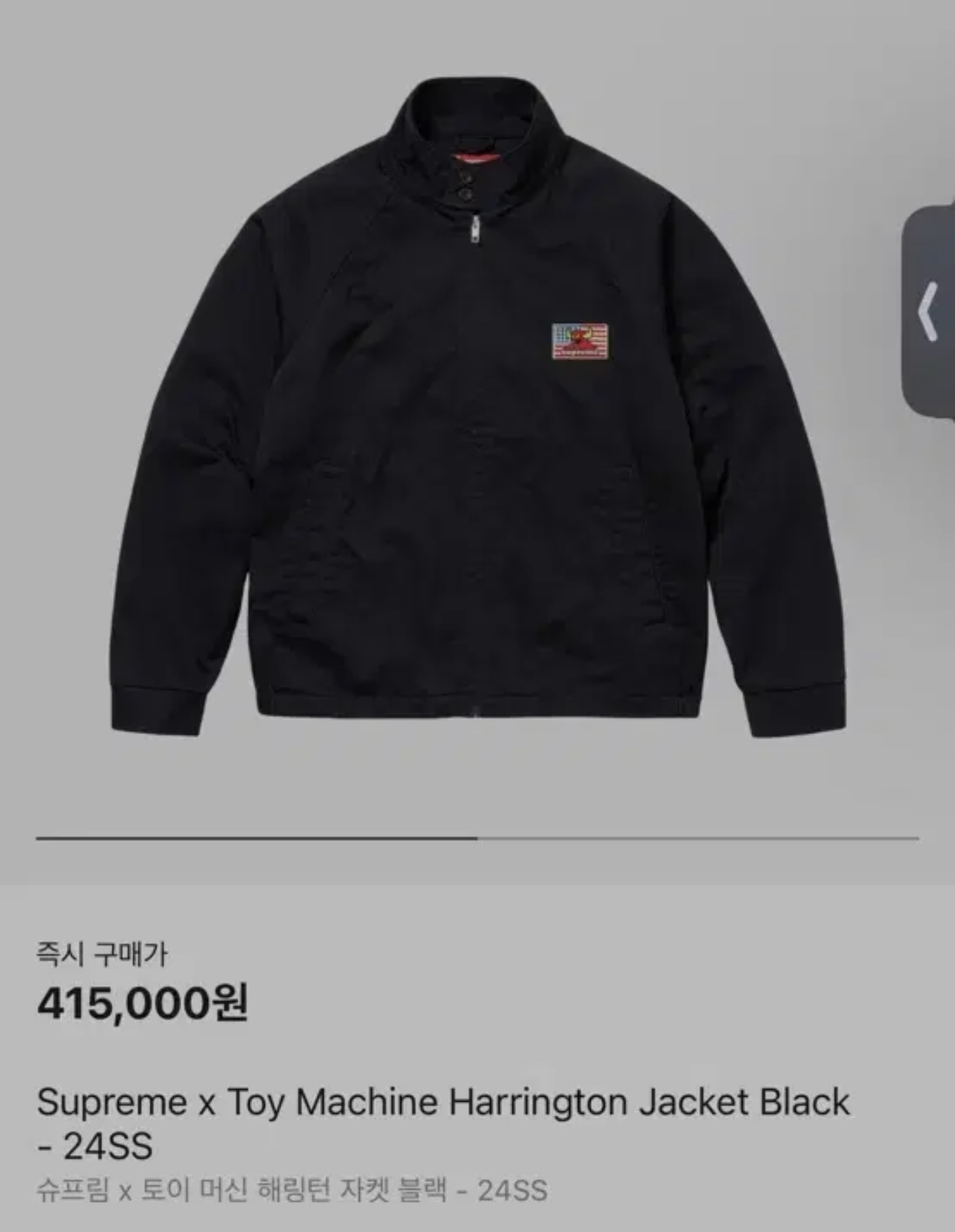
Task: Tap the image carousel page indicator bar
Action: click(477, 838)
